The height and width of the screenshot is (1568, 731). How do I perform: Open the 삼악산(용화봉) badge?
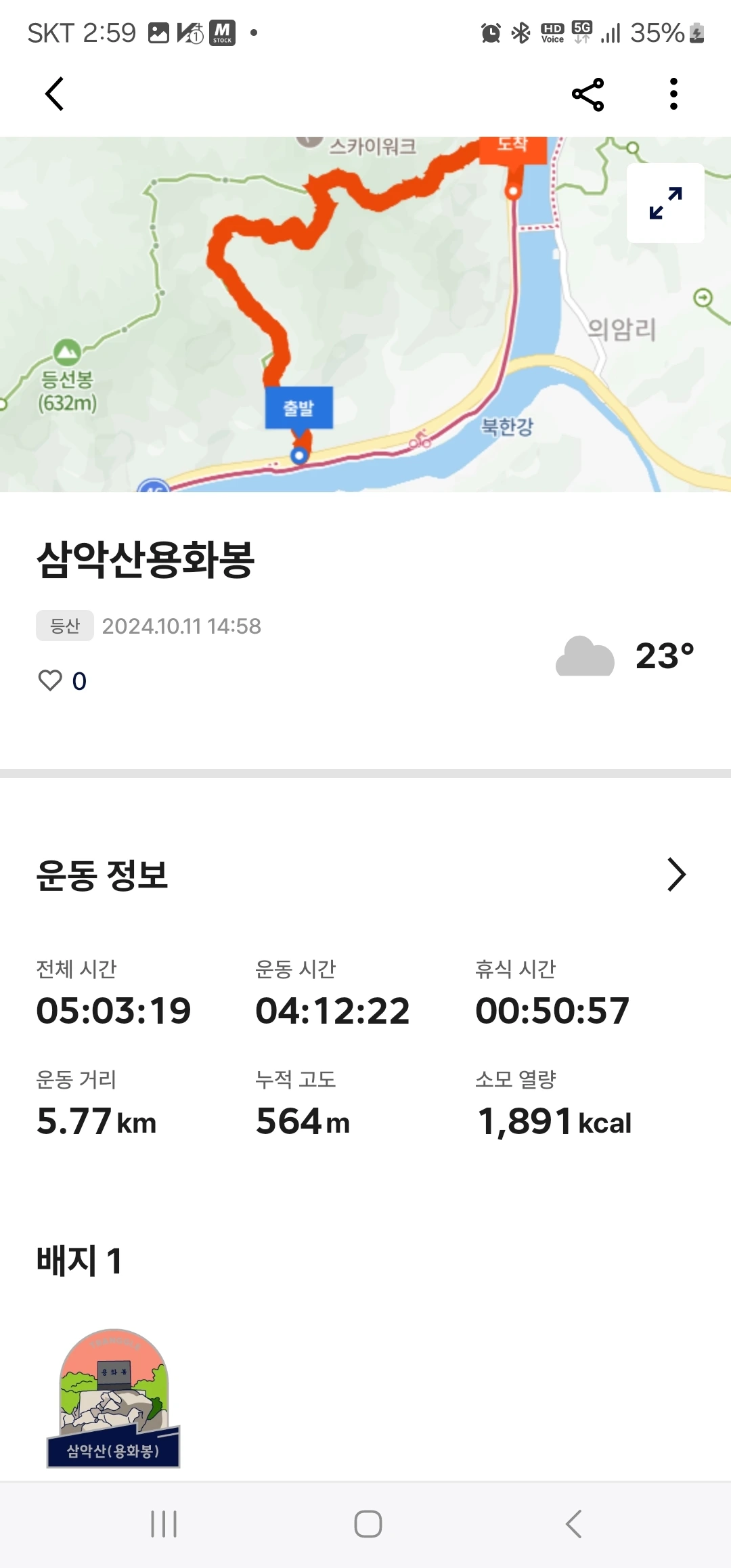click(114, 1399)
